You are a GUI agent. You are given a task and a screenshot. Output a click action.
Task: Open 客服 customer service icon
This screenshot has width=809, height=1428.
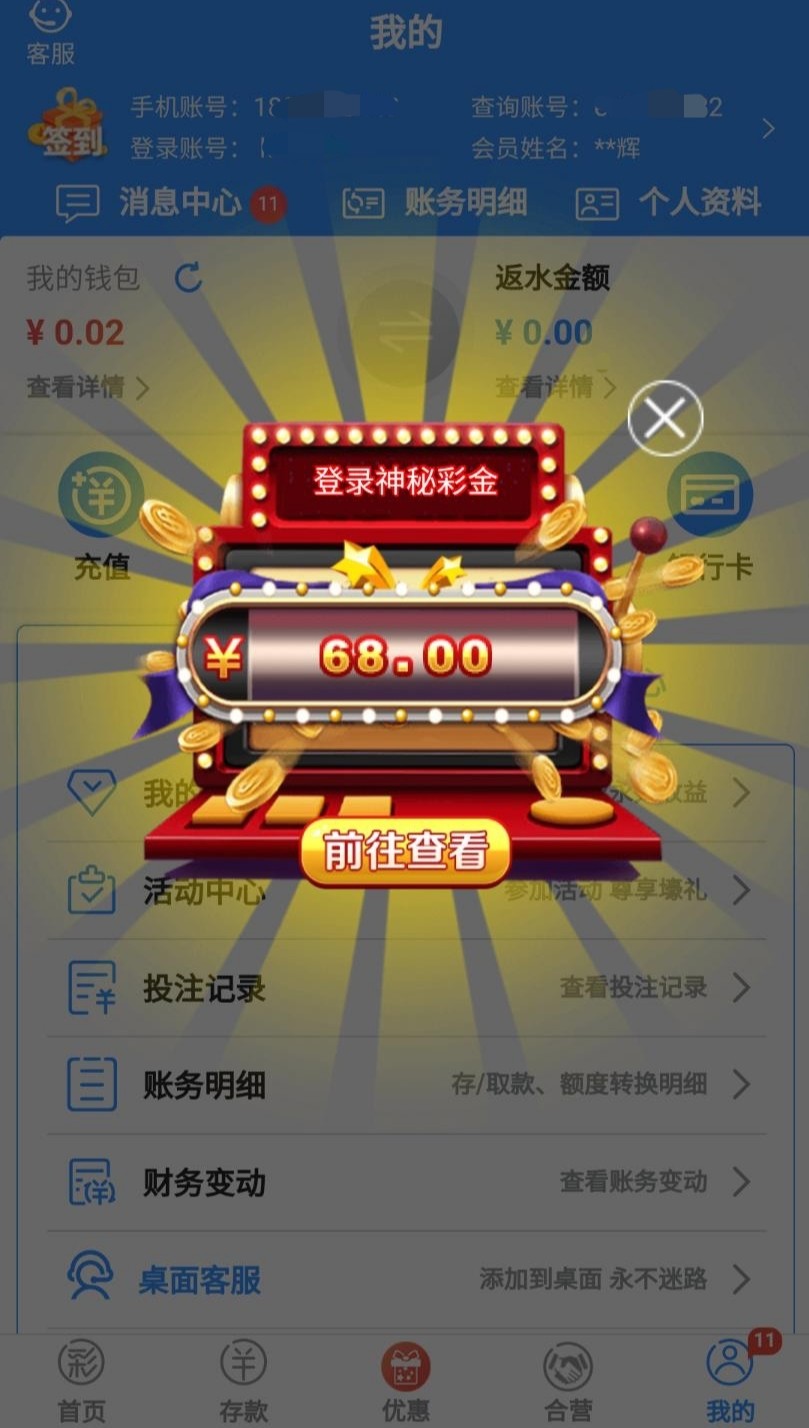pyautogui.click(x=50, y=32)
